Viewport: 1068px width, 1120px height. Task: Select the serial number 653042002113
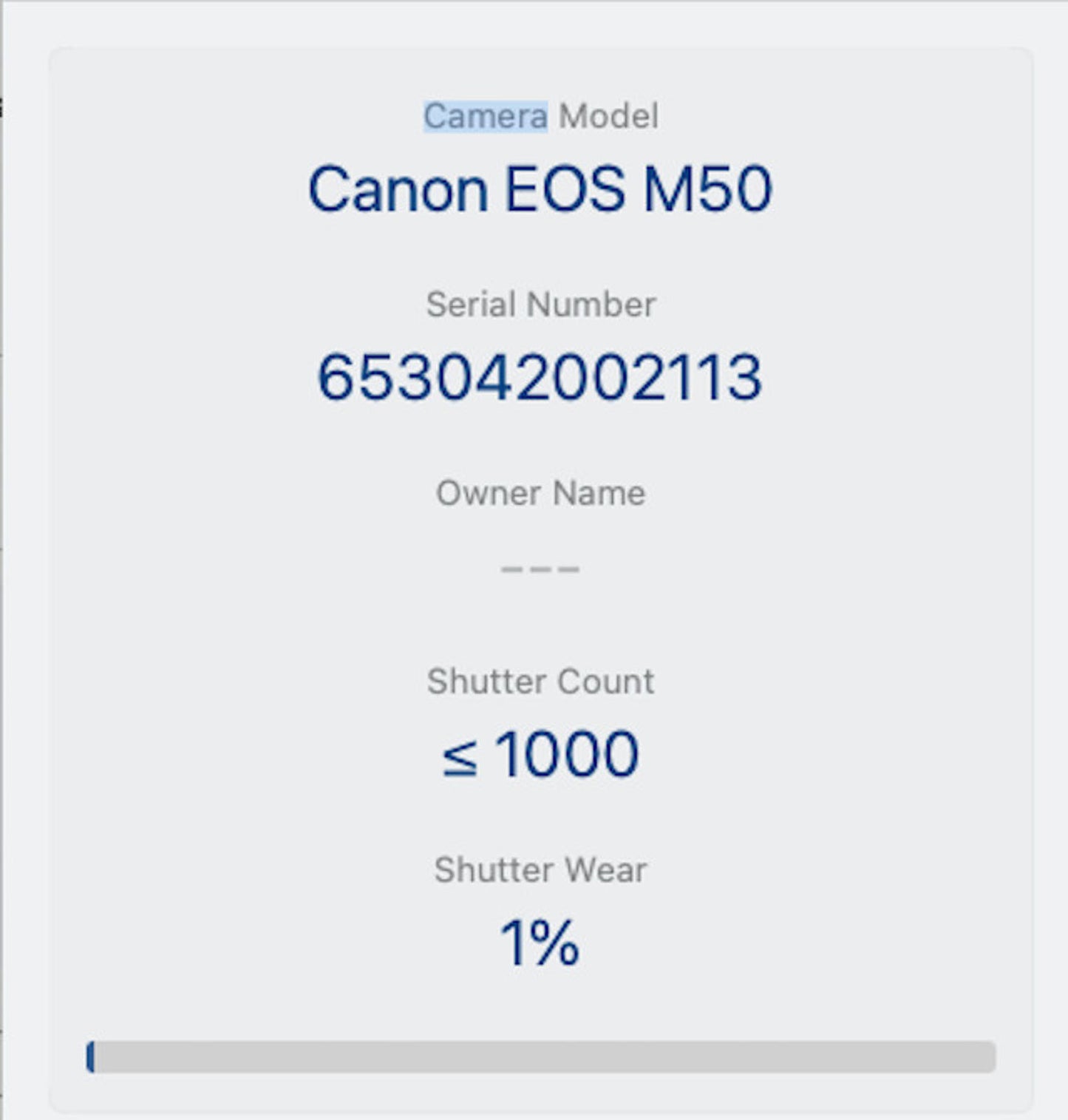540,379
